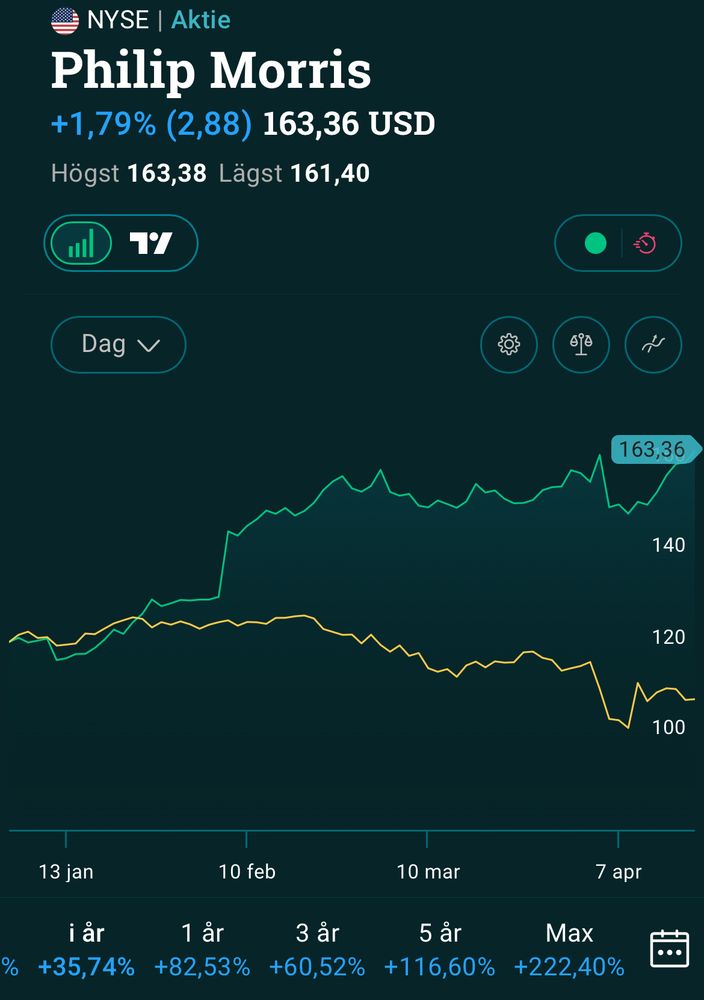Switch to the bar chart view
Viewport: 704px width, 1000px height.
tap(81, 243)
